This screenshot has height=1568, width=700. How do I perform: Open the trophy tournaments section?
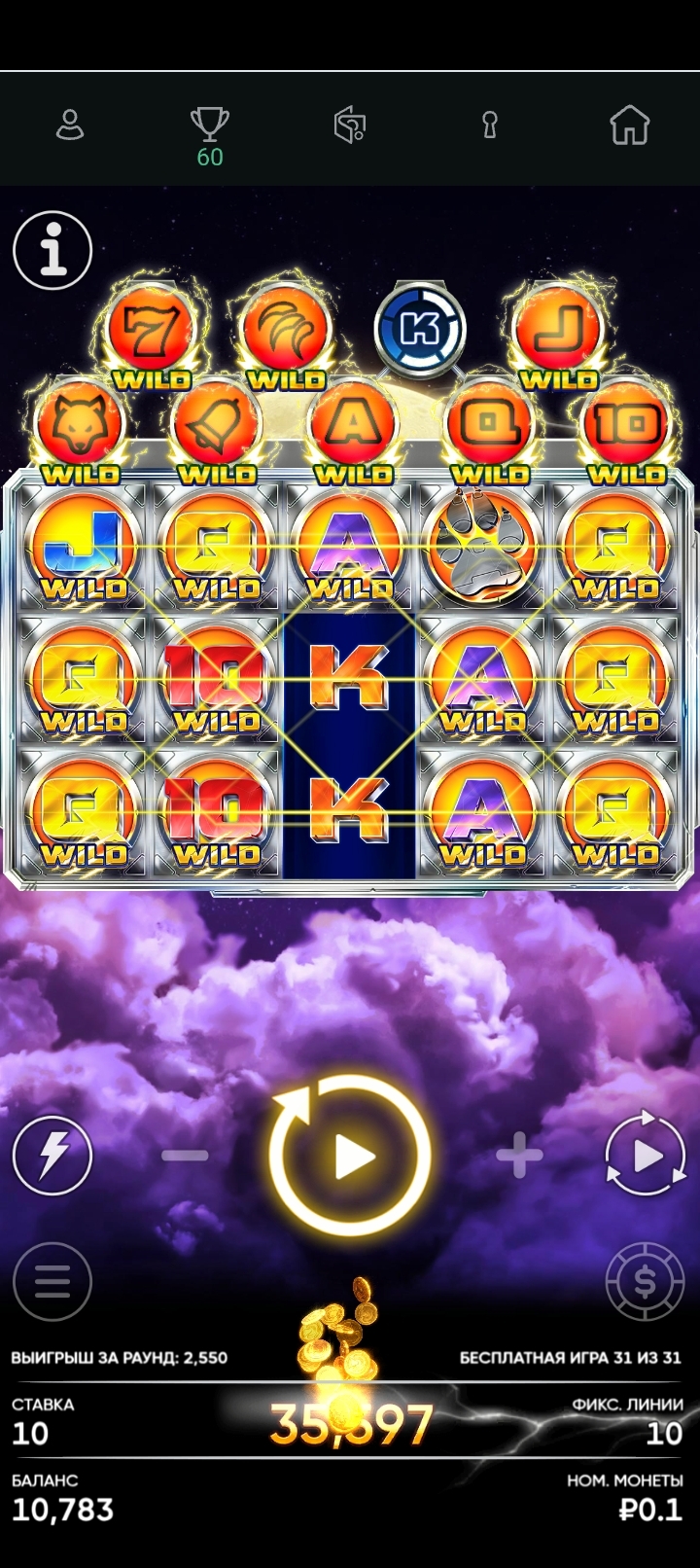click(x=209, y=125)
